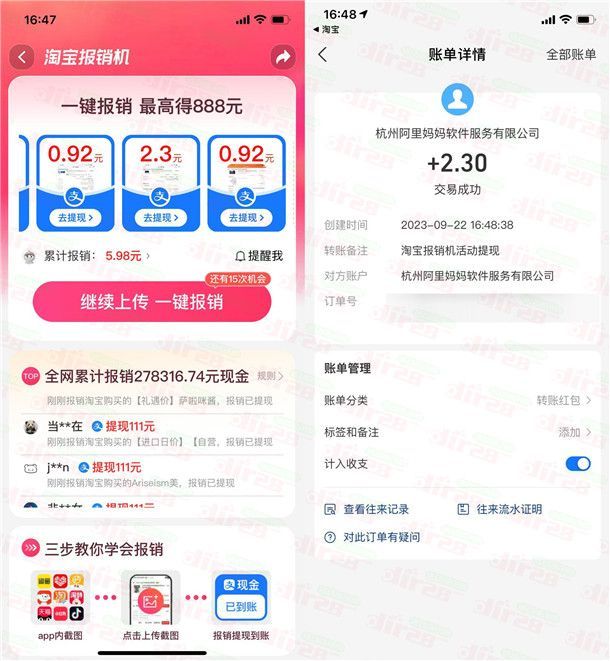Open the 规则 rules link
Viewport: 610px width, 661px height.
[x=269, y=376]
